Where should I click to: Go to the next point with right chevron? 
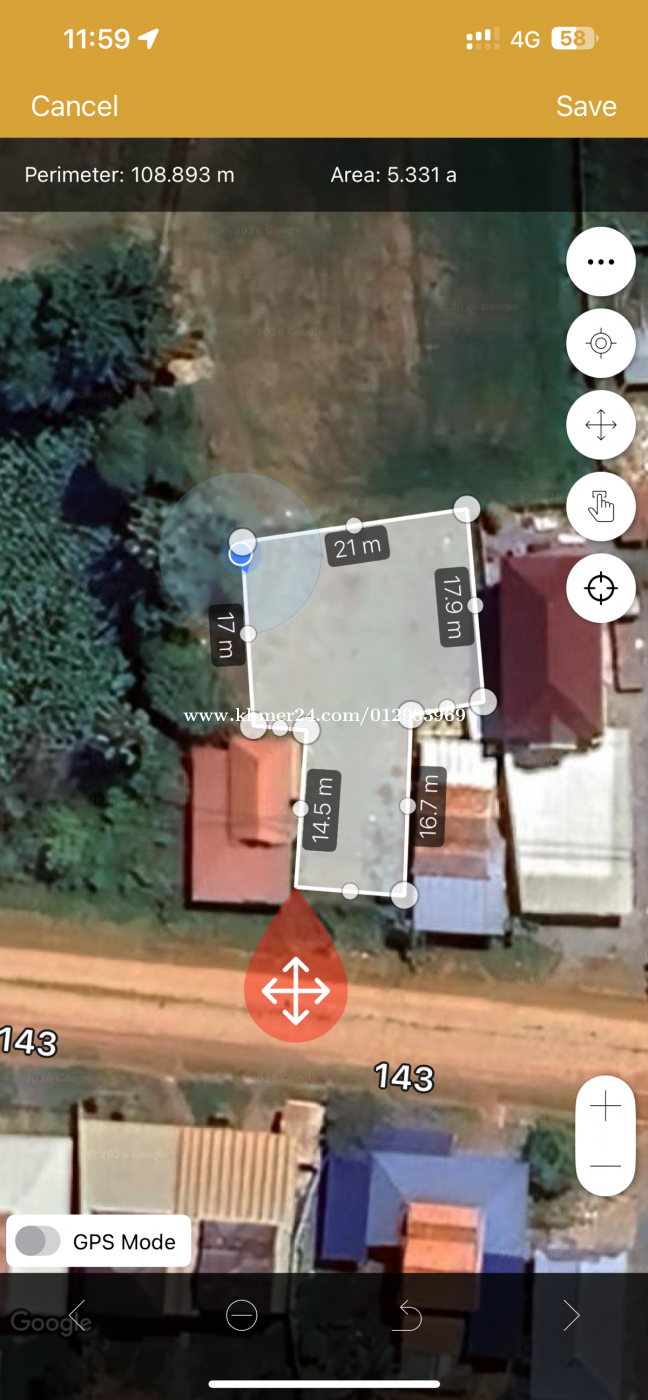pos(571,1314)
